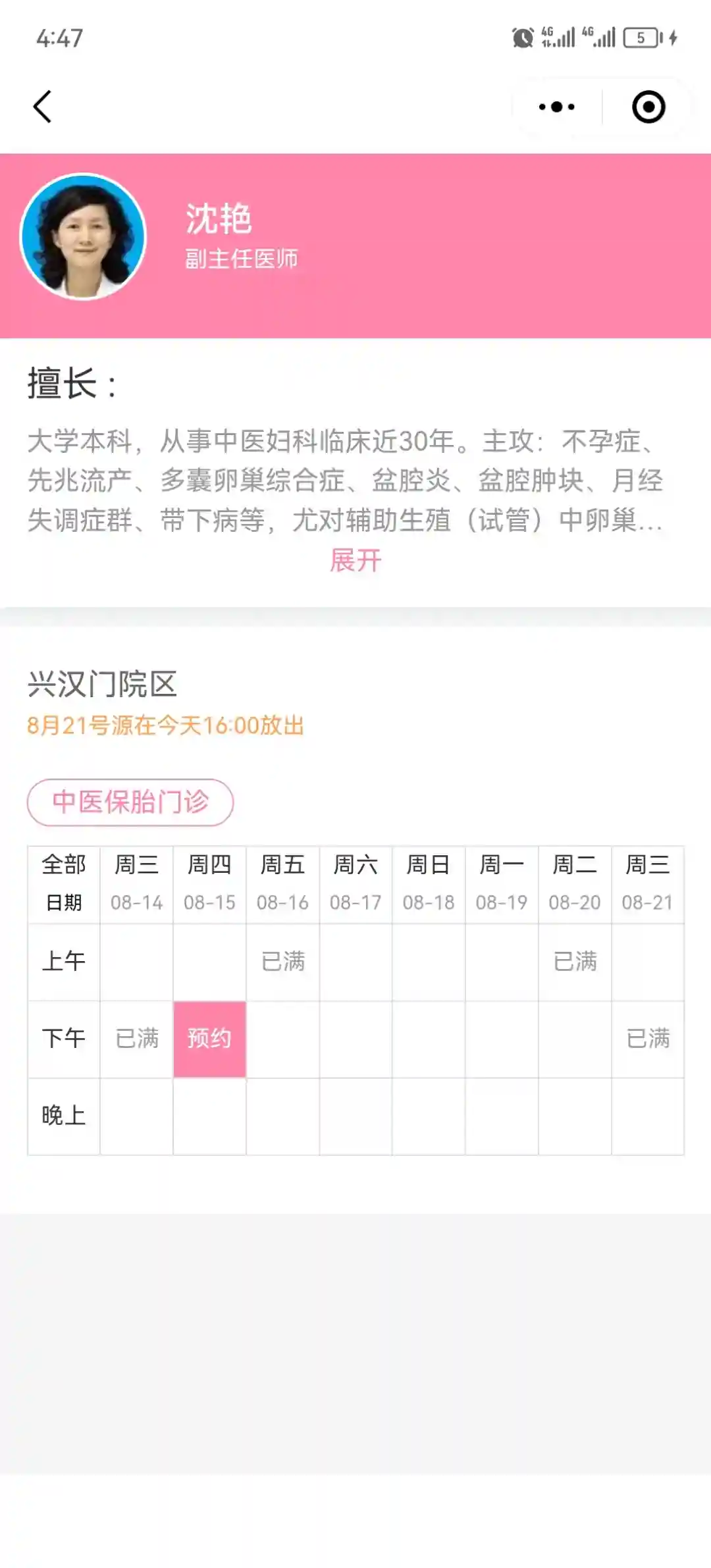The image size is (711, 1568).
Task: Select the 中医保胎门诊 clinic chip
Action: point(130,802)
